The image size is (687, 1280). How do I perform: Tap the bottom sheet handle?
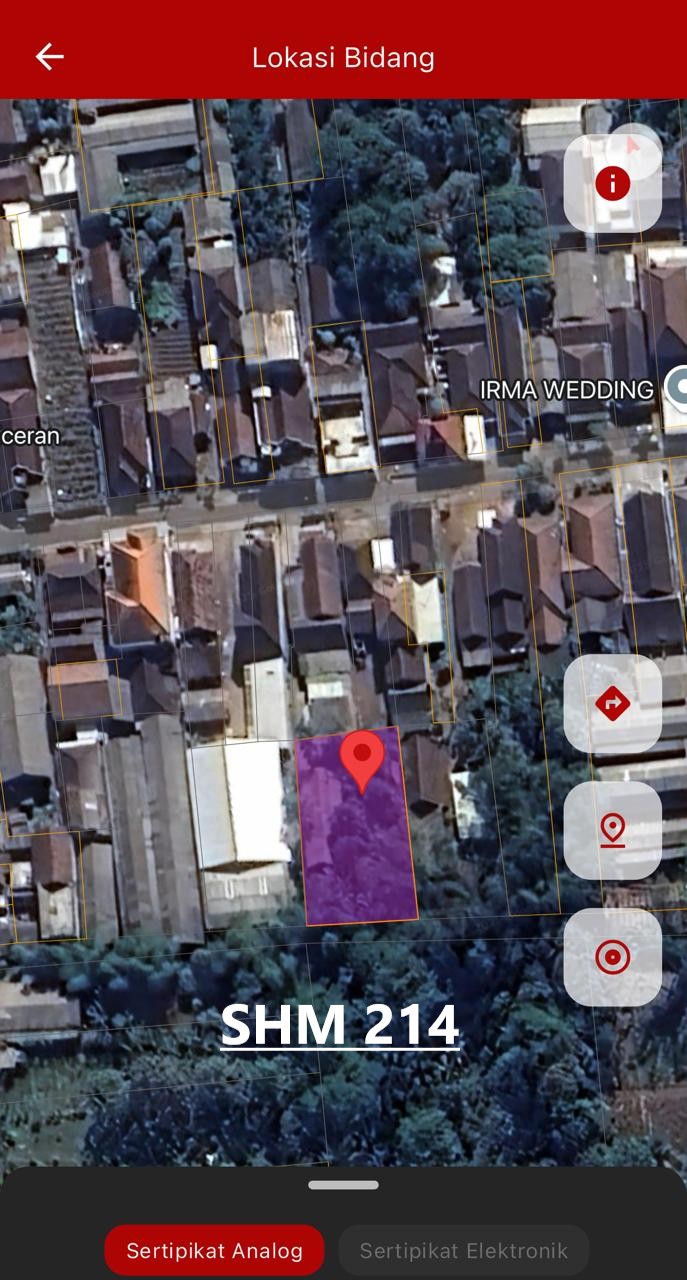(x=343, y=1185)
